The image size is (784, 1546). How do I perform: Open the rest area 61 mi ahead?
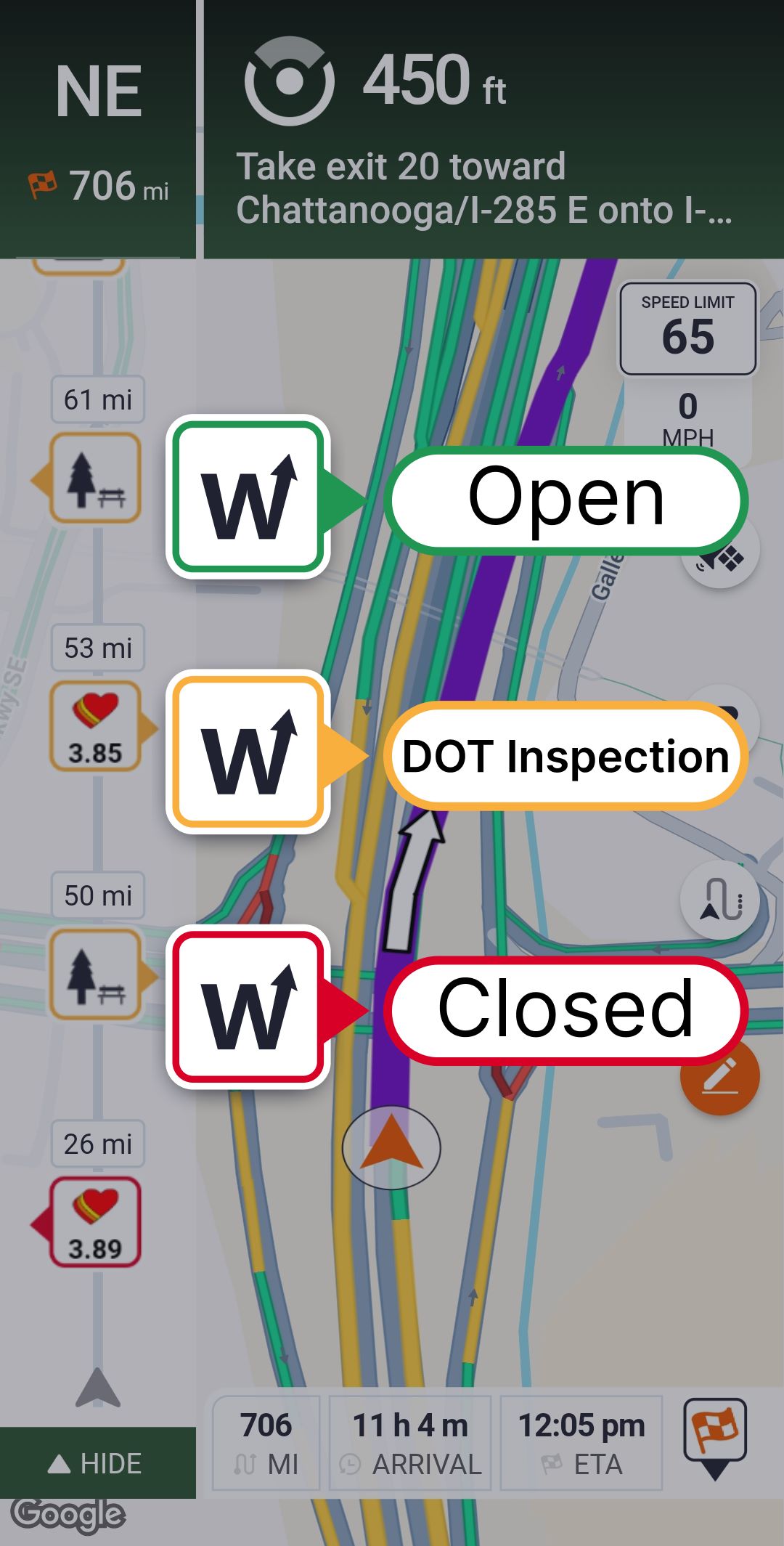click(x=94, y=478)
